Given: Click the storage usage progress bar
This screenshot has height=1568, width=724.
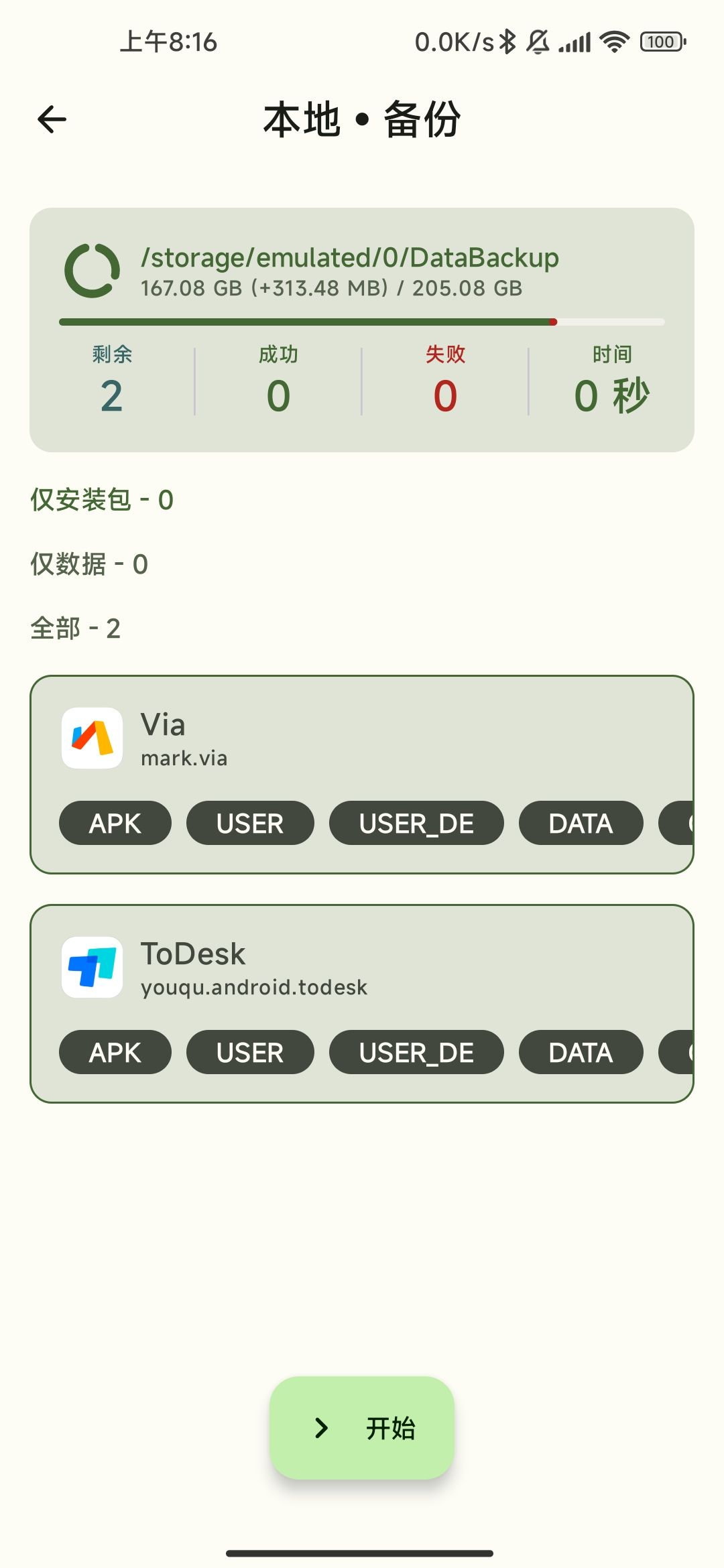Looking at the screenshot, I should click(x=362, y=322).
